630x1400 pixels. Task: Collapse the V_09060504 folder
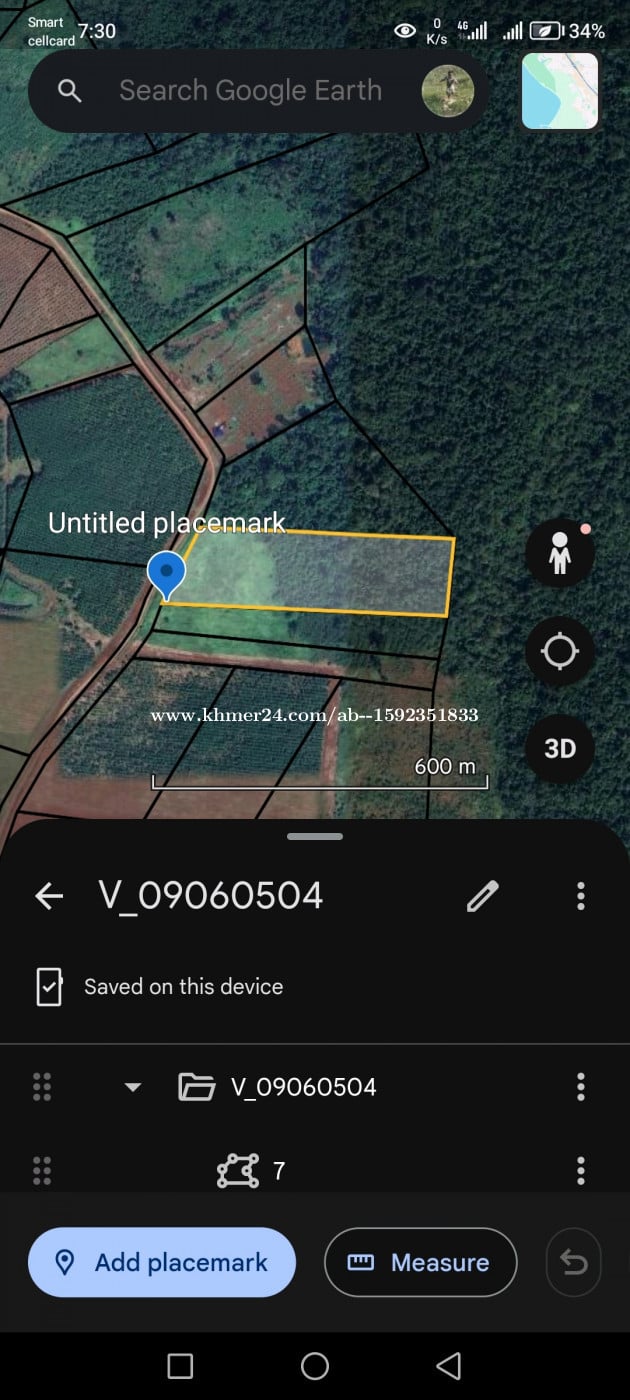[133, 1087]
